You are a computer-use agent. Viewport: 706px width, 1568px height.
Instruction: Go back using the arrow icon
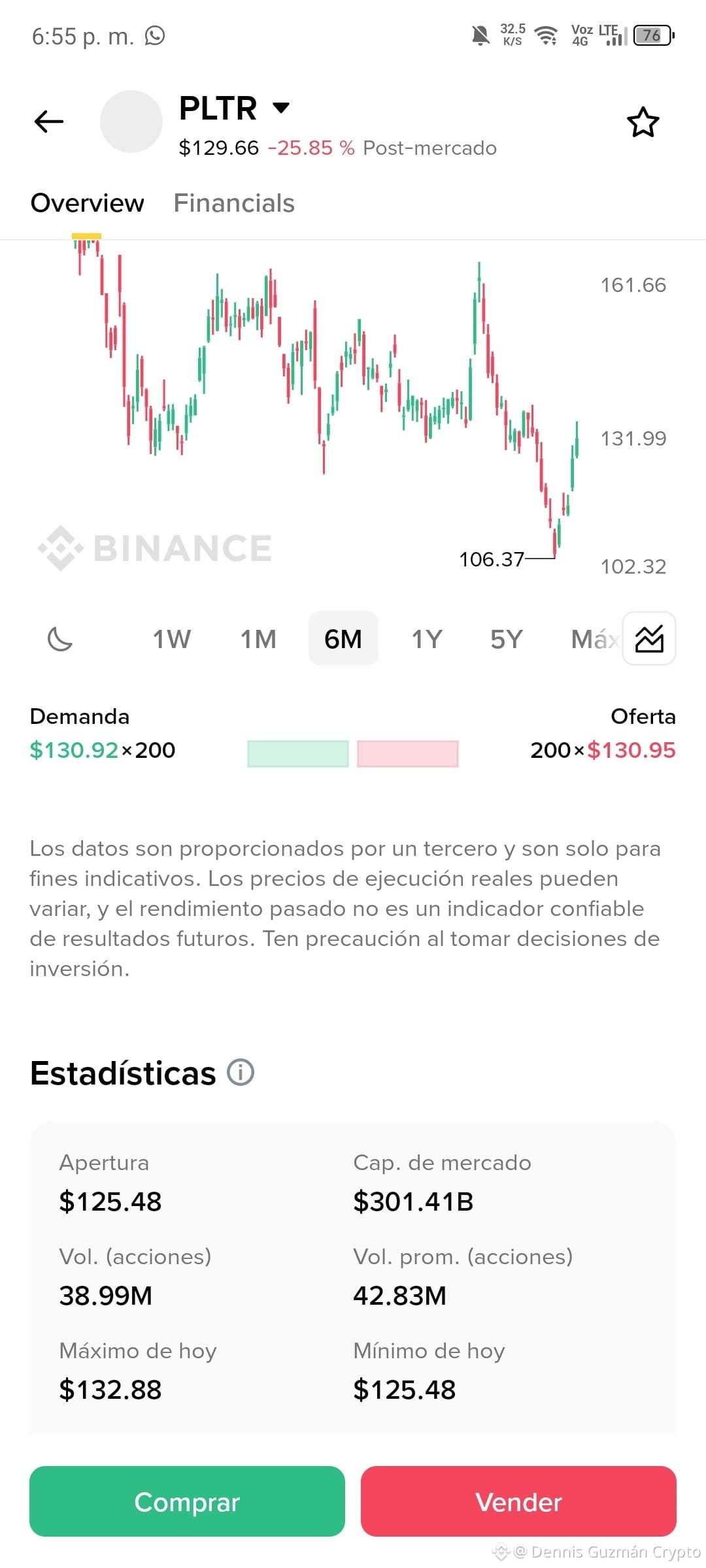point(49,122)
